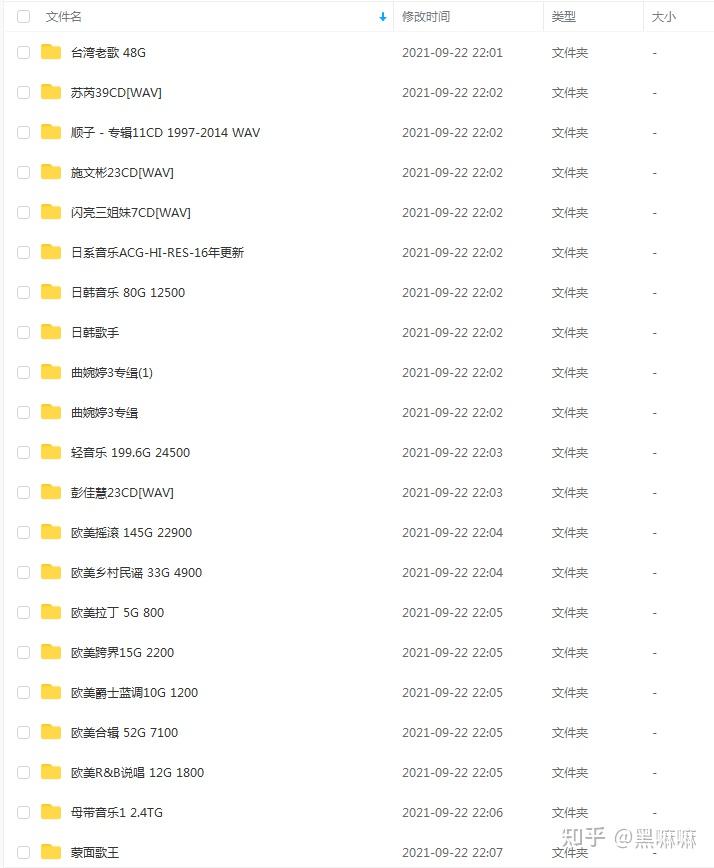Open the 轻音乐 199.6G 24500 folder

(130, 453)
